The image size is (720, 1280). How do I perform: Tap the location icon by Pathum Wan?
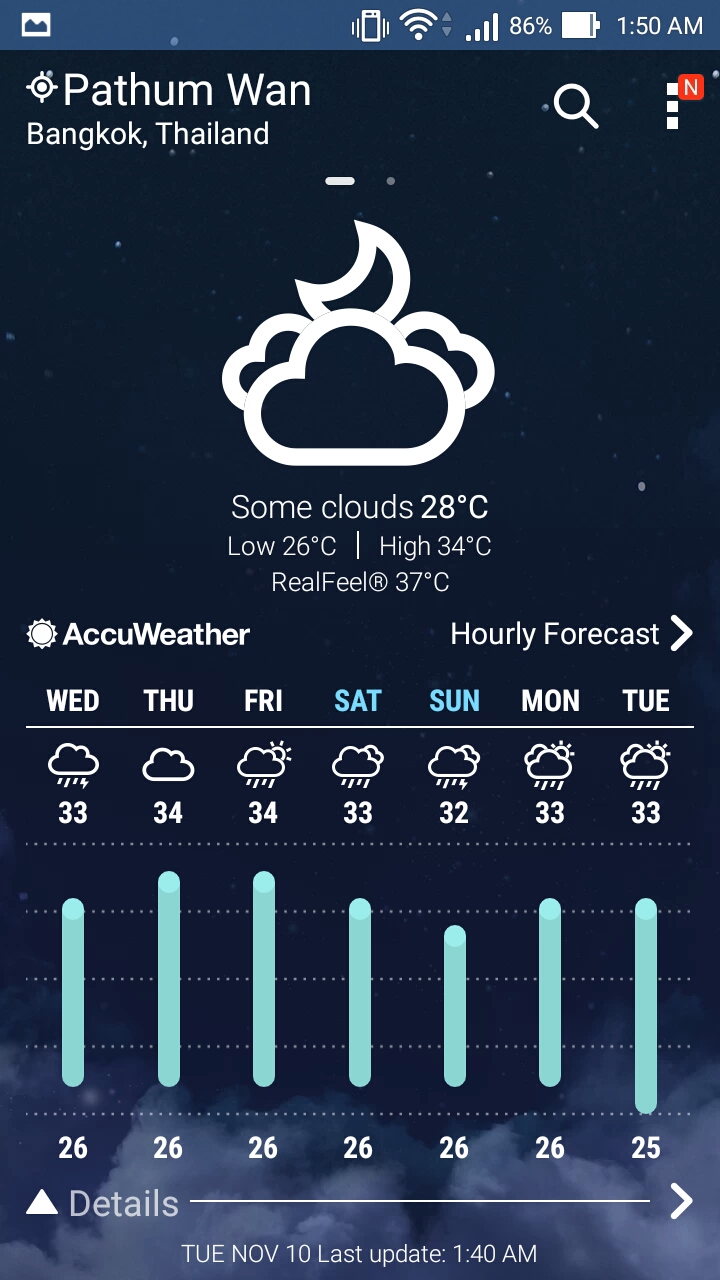pyautogui.click(x=42, y=89)
